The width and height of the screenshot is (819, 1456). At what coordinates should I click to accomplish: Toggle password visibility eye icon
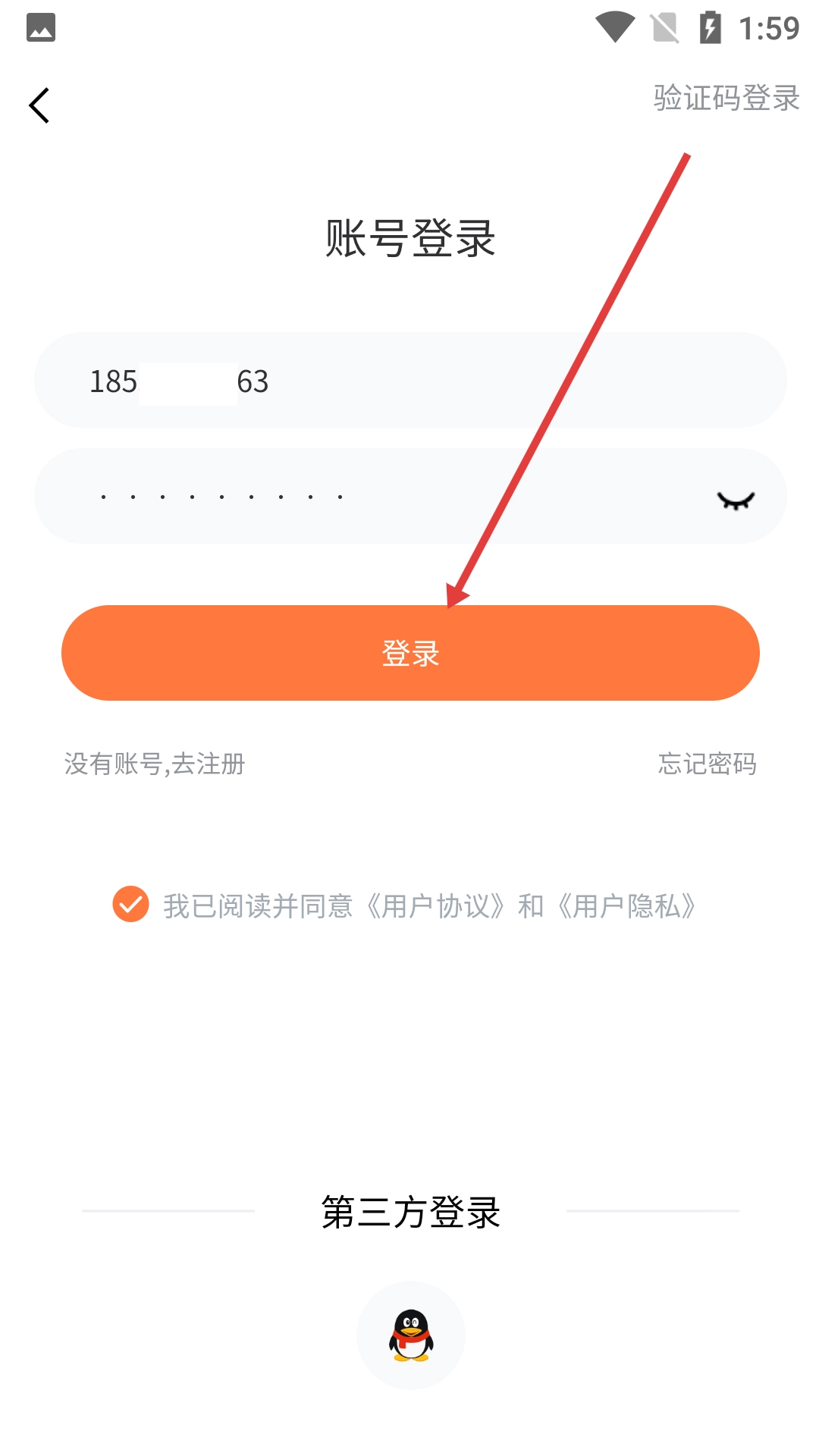tap(735, 500)
